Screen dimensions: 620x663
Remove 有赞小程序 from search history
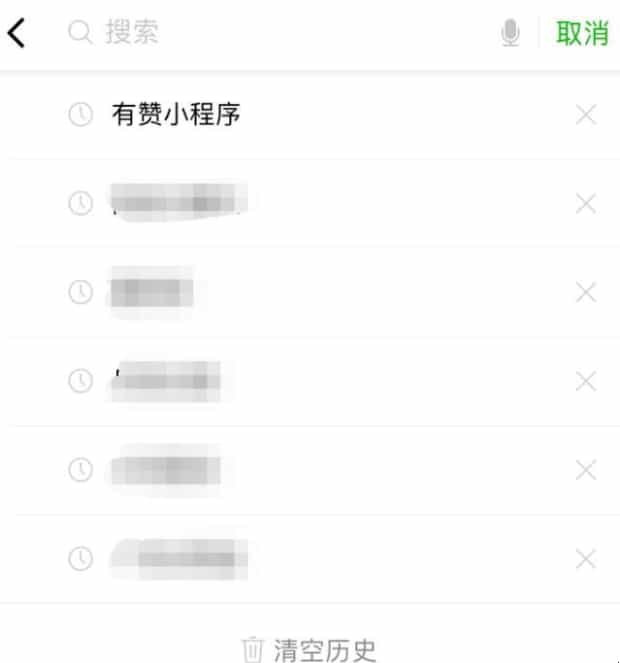pyautogui.click(x=586, y=115)
